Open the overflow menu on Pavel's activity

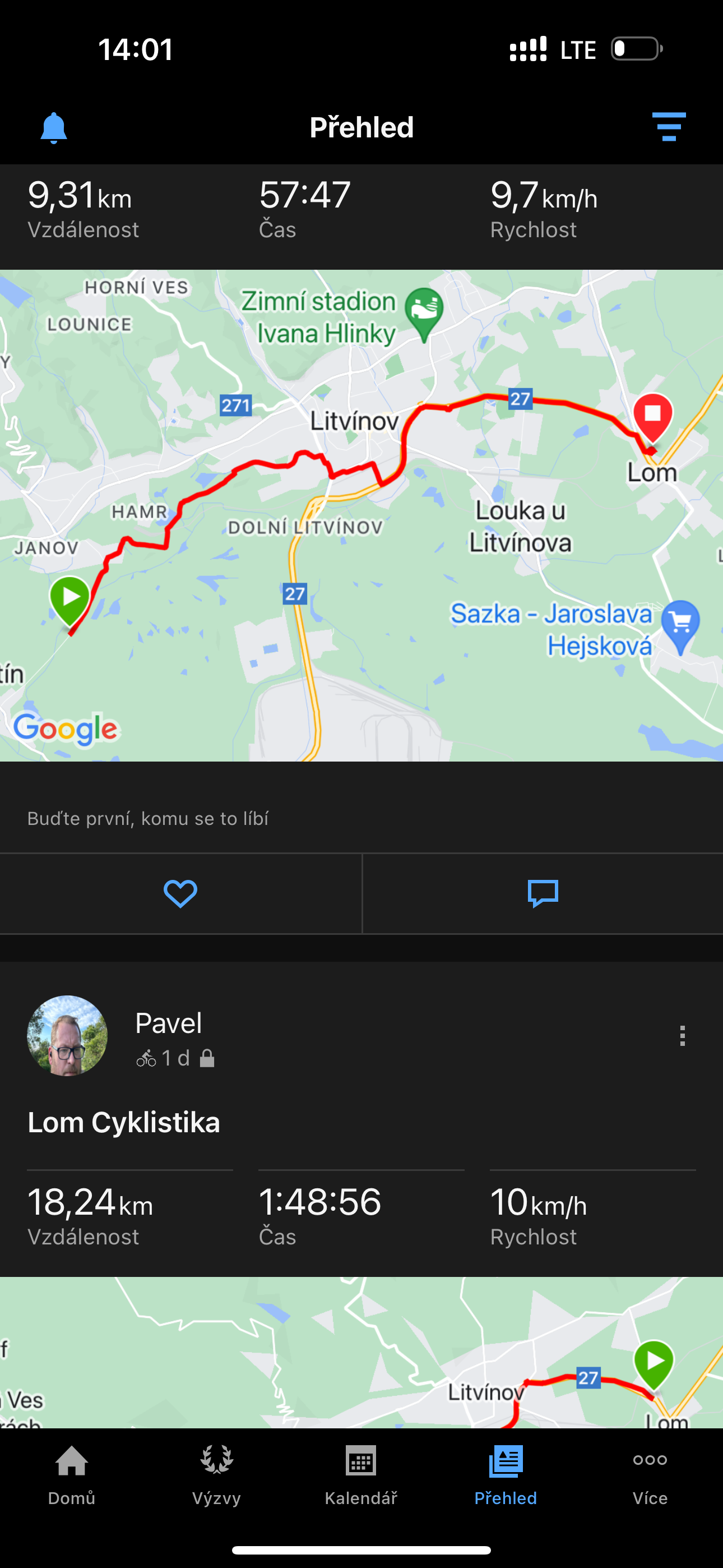tap(682, 1035)
